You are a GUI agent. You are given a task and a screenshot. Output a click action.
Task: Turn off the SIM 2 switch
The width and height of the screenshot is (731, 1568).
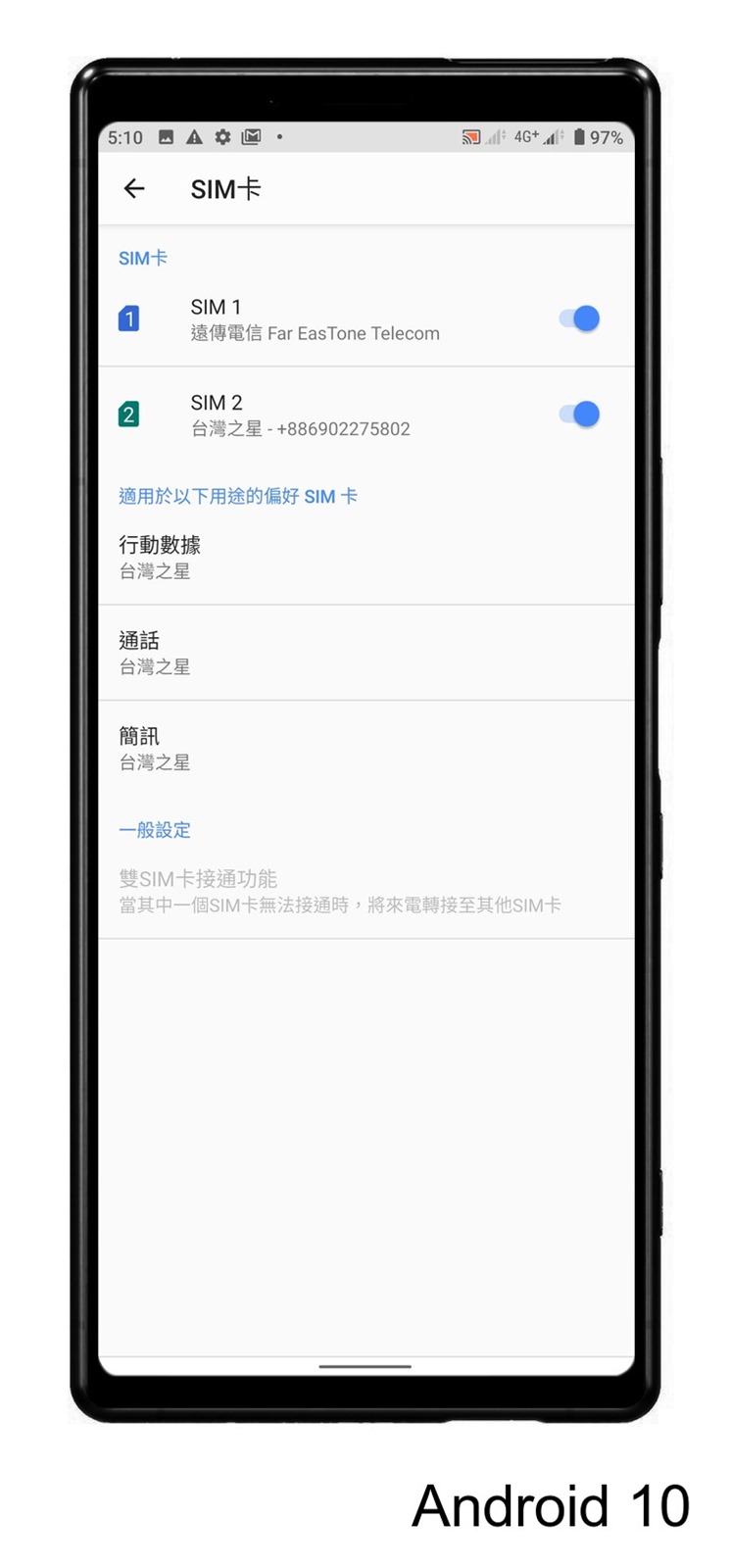[x=580, y=415]
